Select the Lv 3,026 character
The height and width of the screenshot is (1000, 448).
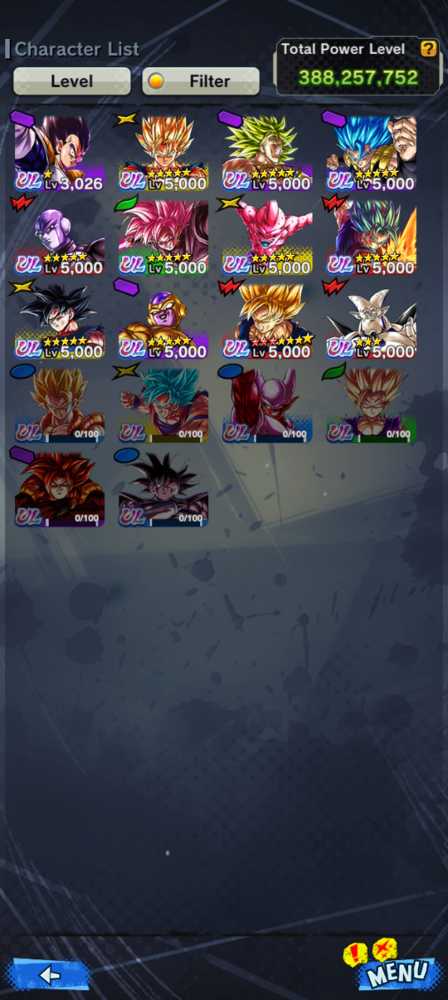(59, 153)
